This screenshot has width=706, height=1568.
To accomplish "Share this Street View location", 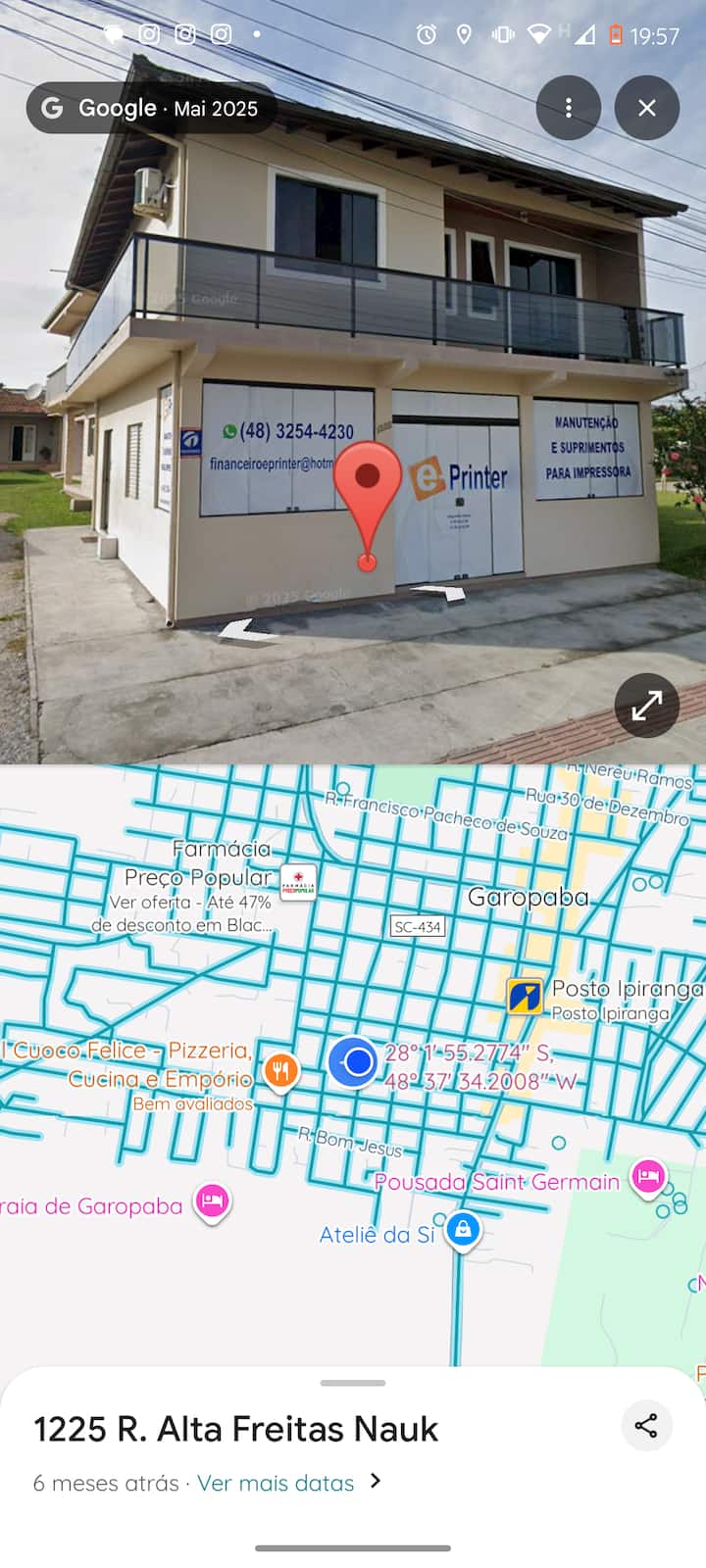I will pos(646,1426).
